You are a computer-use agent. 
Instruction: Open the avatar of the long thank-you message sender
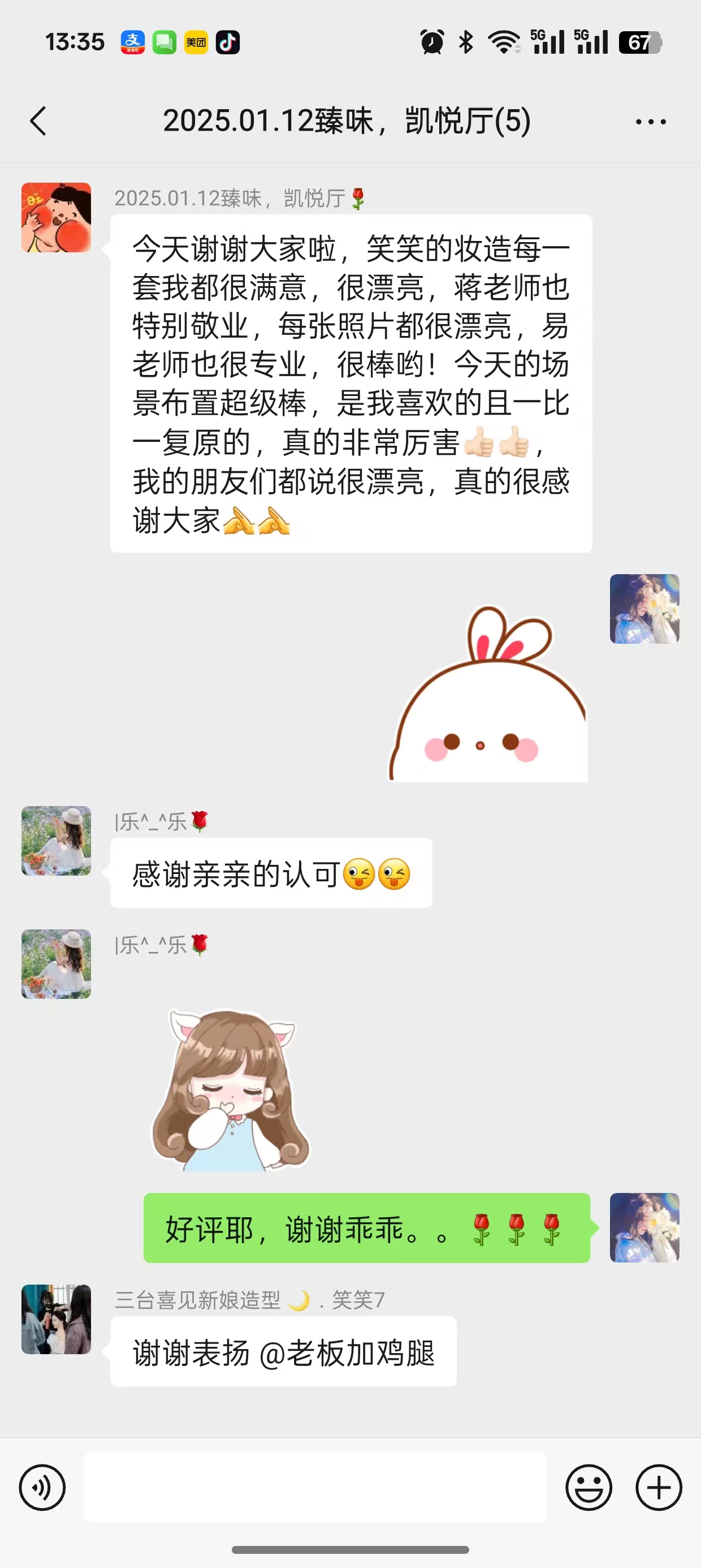[56, 217]
